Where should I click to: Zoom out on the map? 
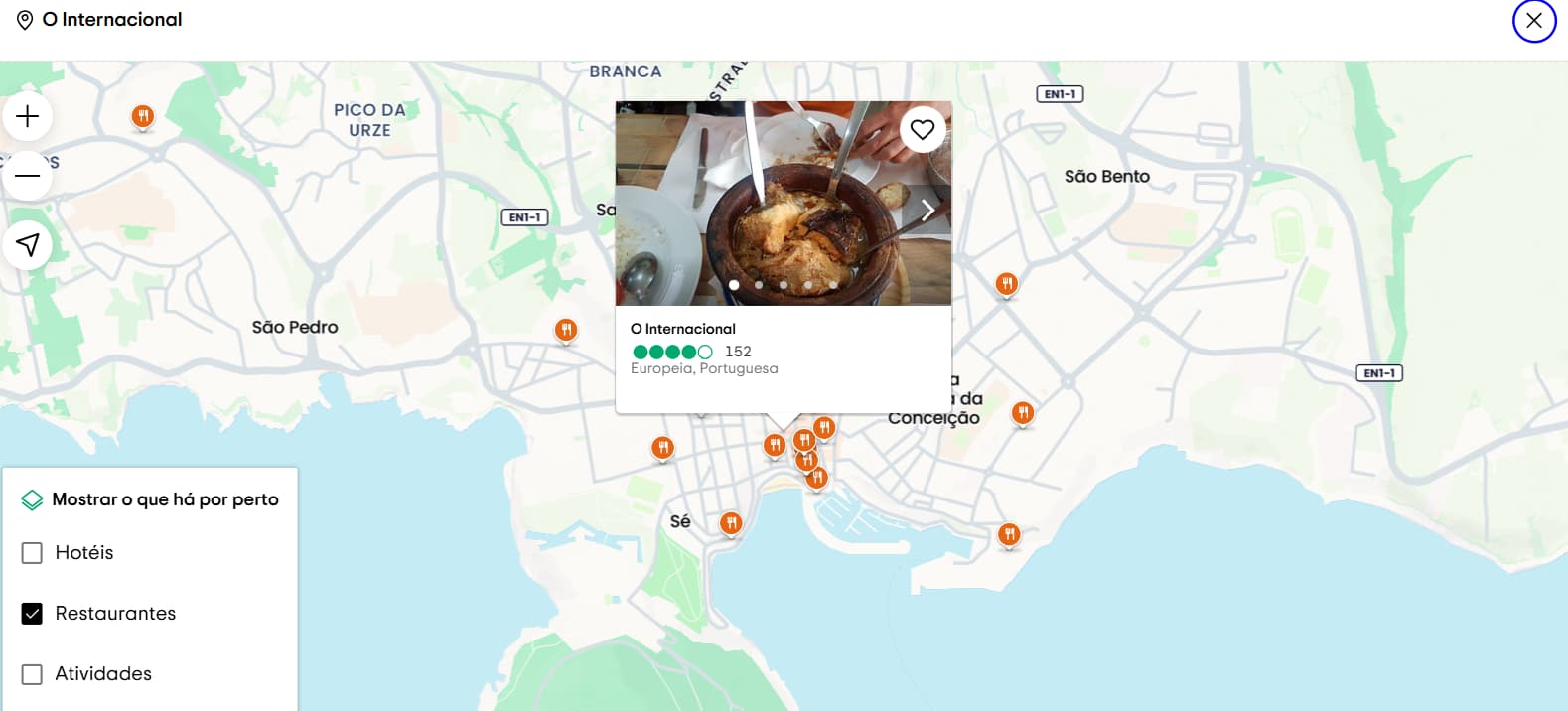coord(28,176)
